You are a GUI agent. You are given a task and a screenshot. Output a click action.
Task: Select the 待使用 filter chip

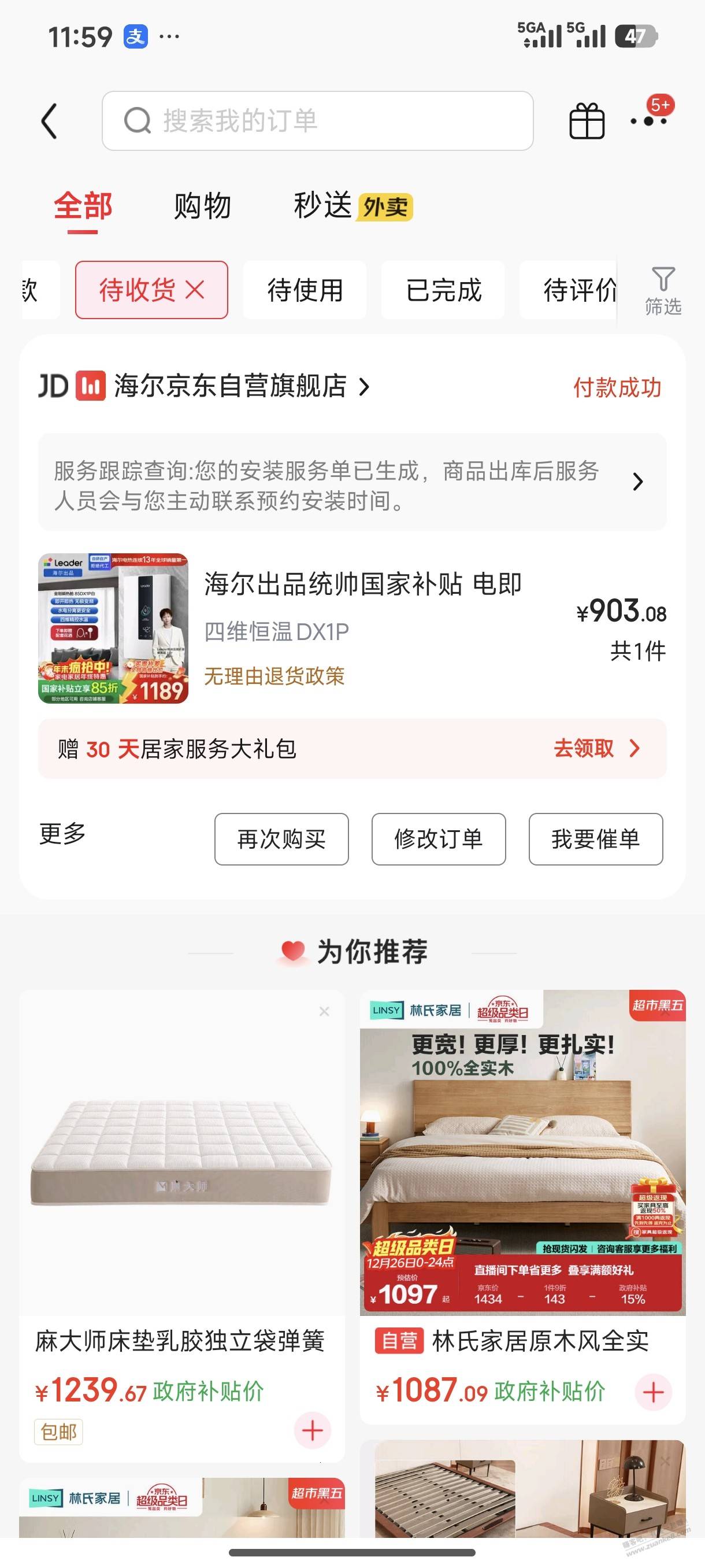305,290
